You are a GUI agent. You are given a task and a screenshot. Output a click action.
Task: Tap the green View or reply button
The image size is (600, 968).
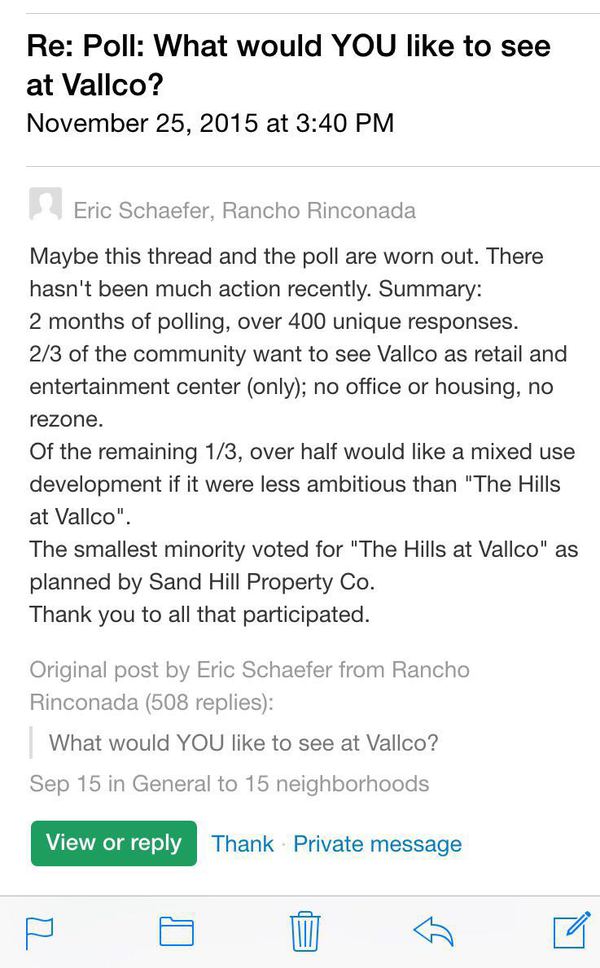pyautogui.click(x=114, y=843)
